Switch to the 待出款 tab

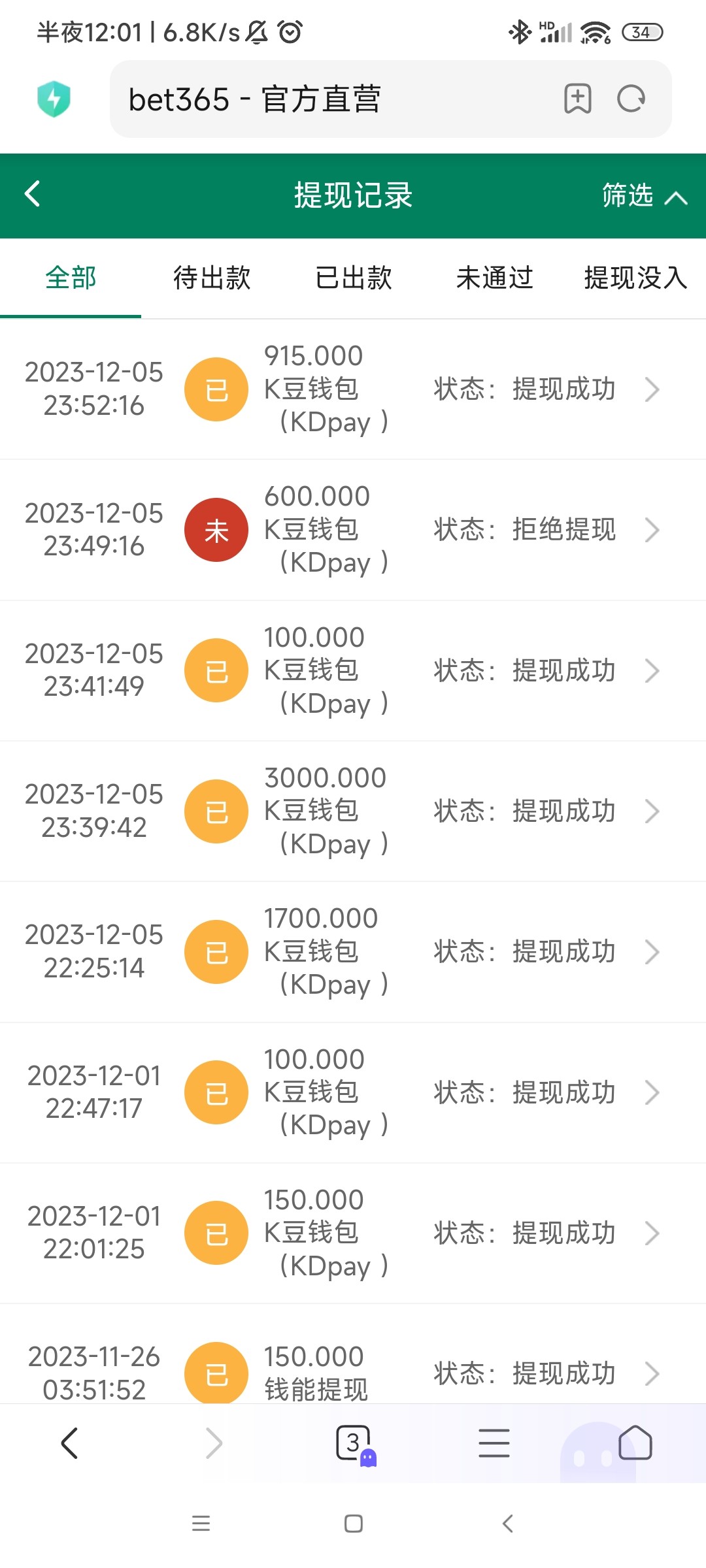[212, 278]
